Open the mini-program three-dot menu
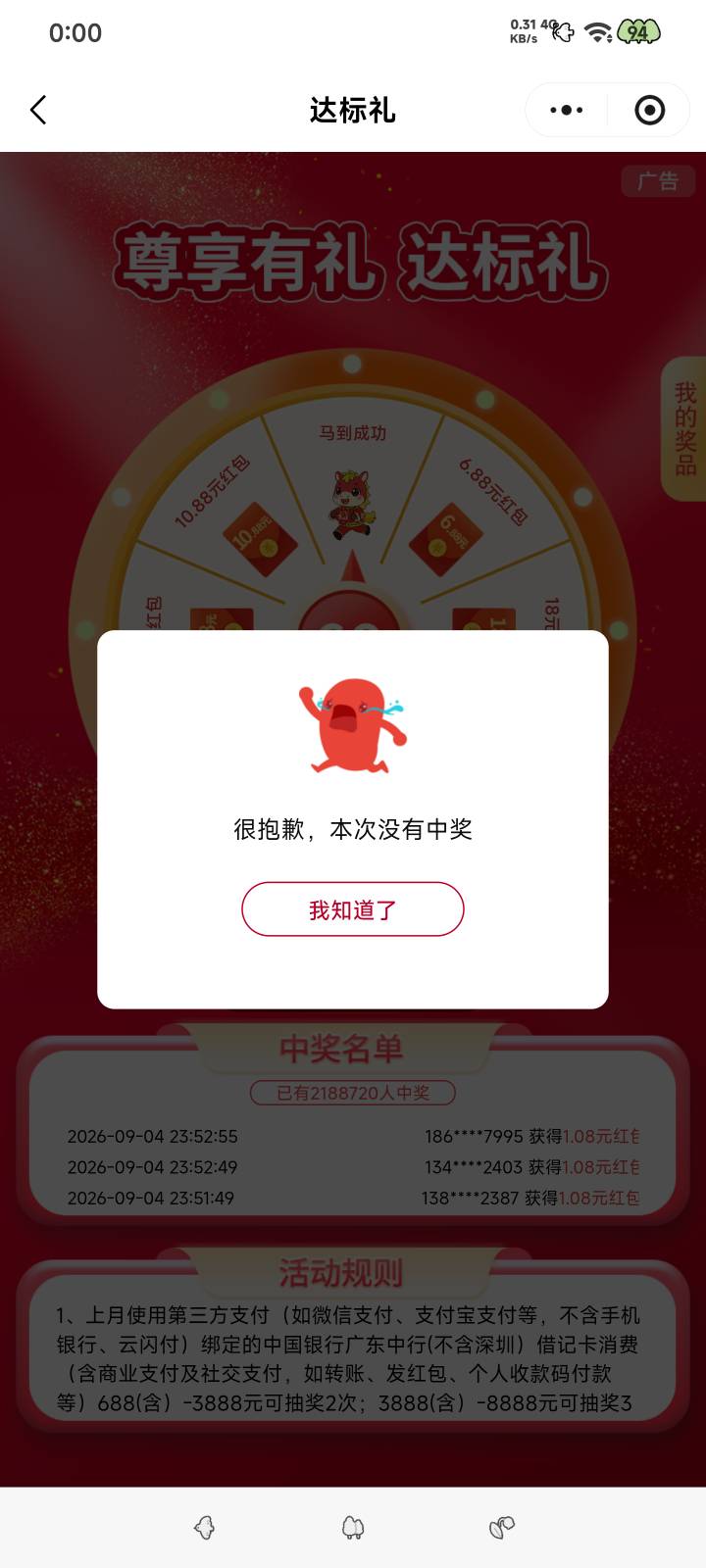706x1568 pixels. tap(567, 110)
